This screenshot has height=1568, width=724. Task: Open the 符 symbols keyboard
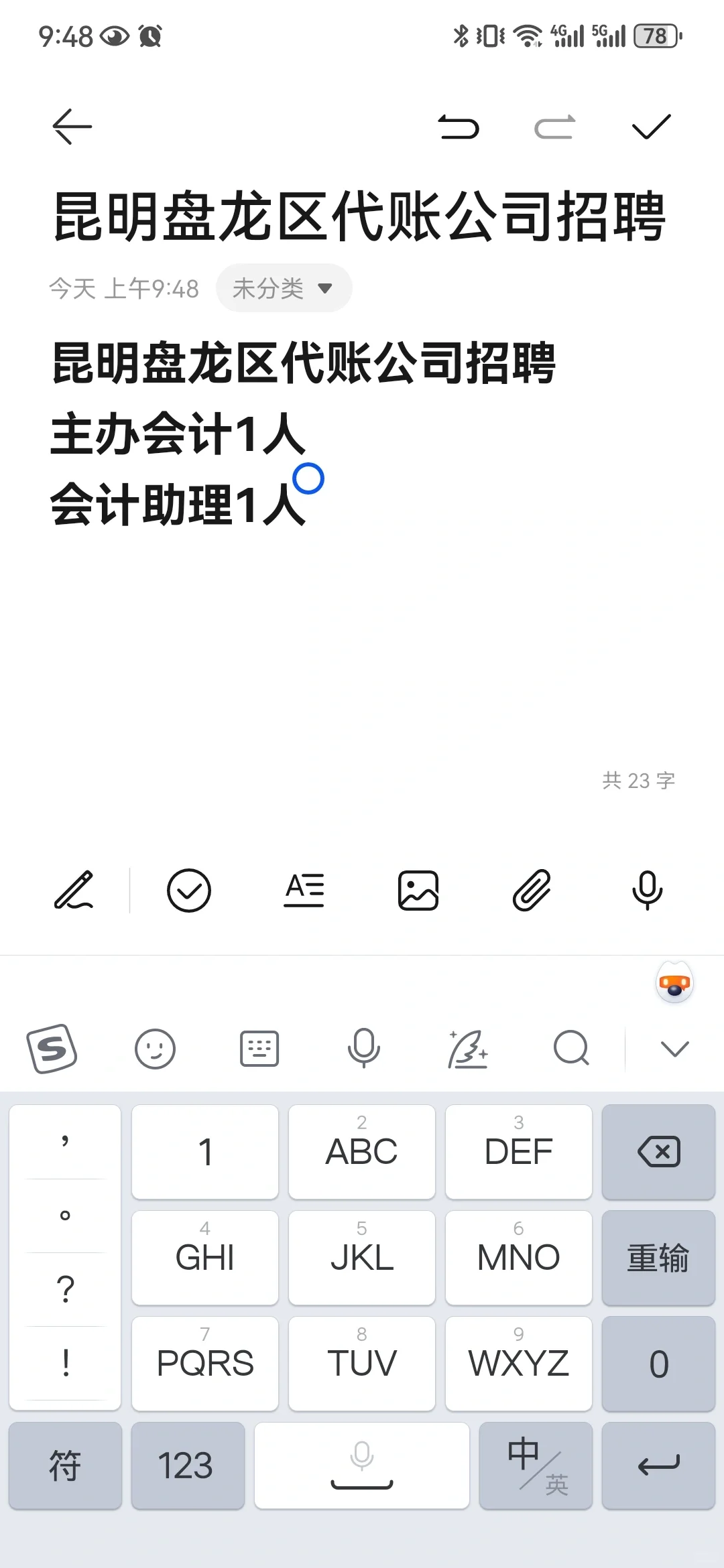click(x=65, y=1465)
